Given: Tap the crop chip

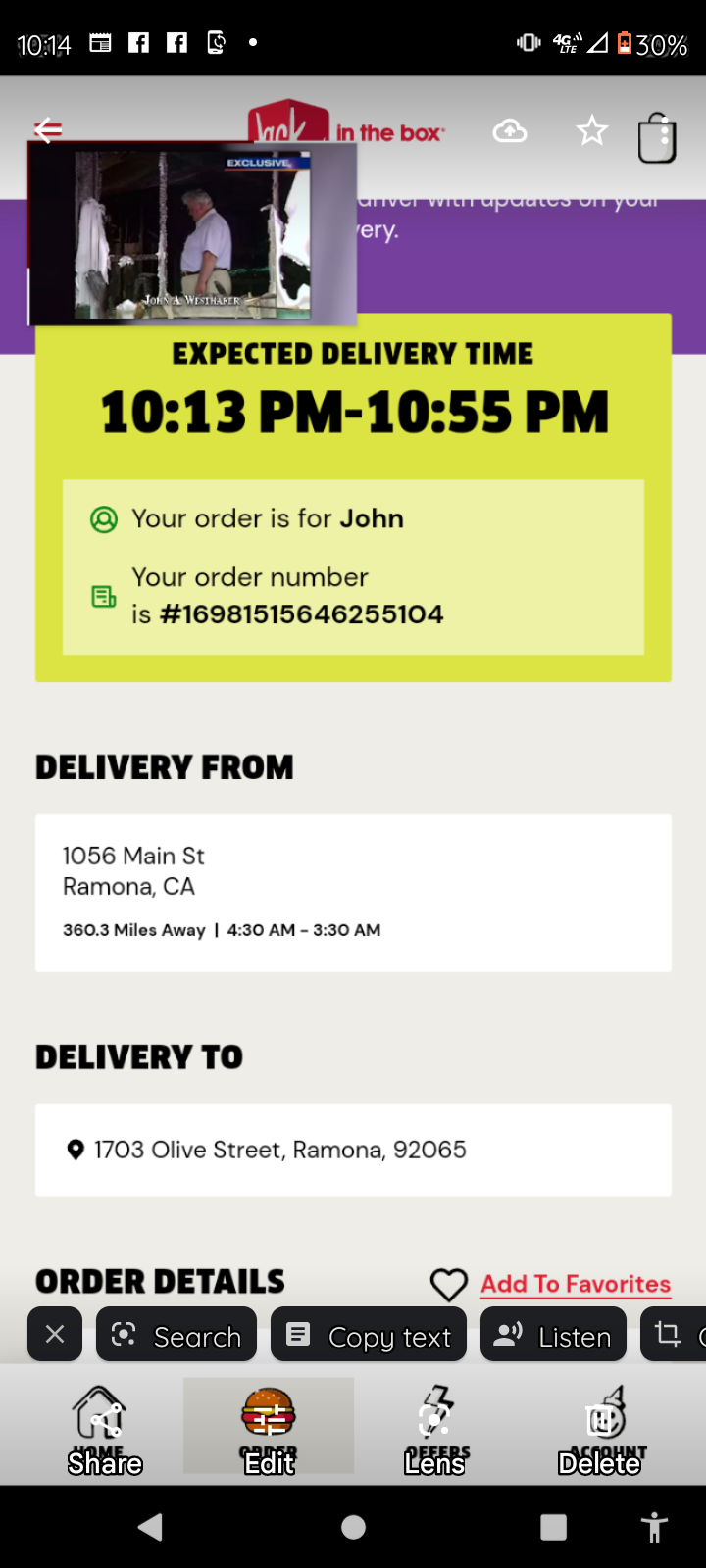Looking at the screenshot, I should (x=671, y=1334).
